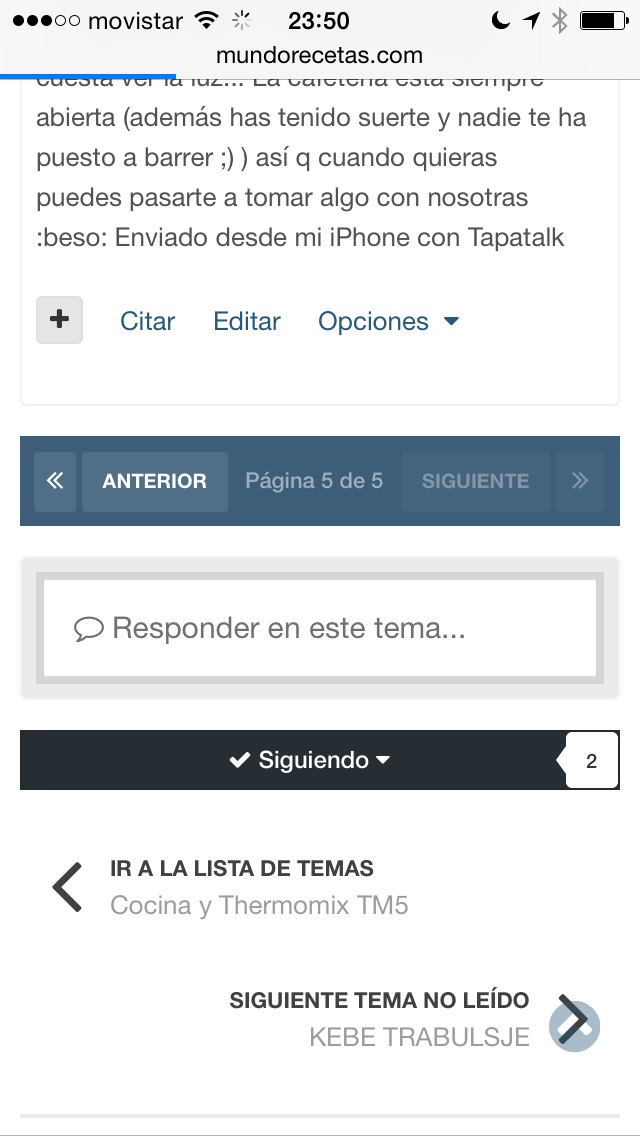Jump to first page with double-left arrow

(x=55, y=481)
